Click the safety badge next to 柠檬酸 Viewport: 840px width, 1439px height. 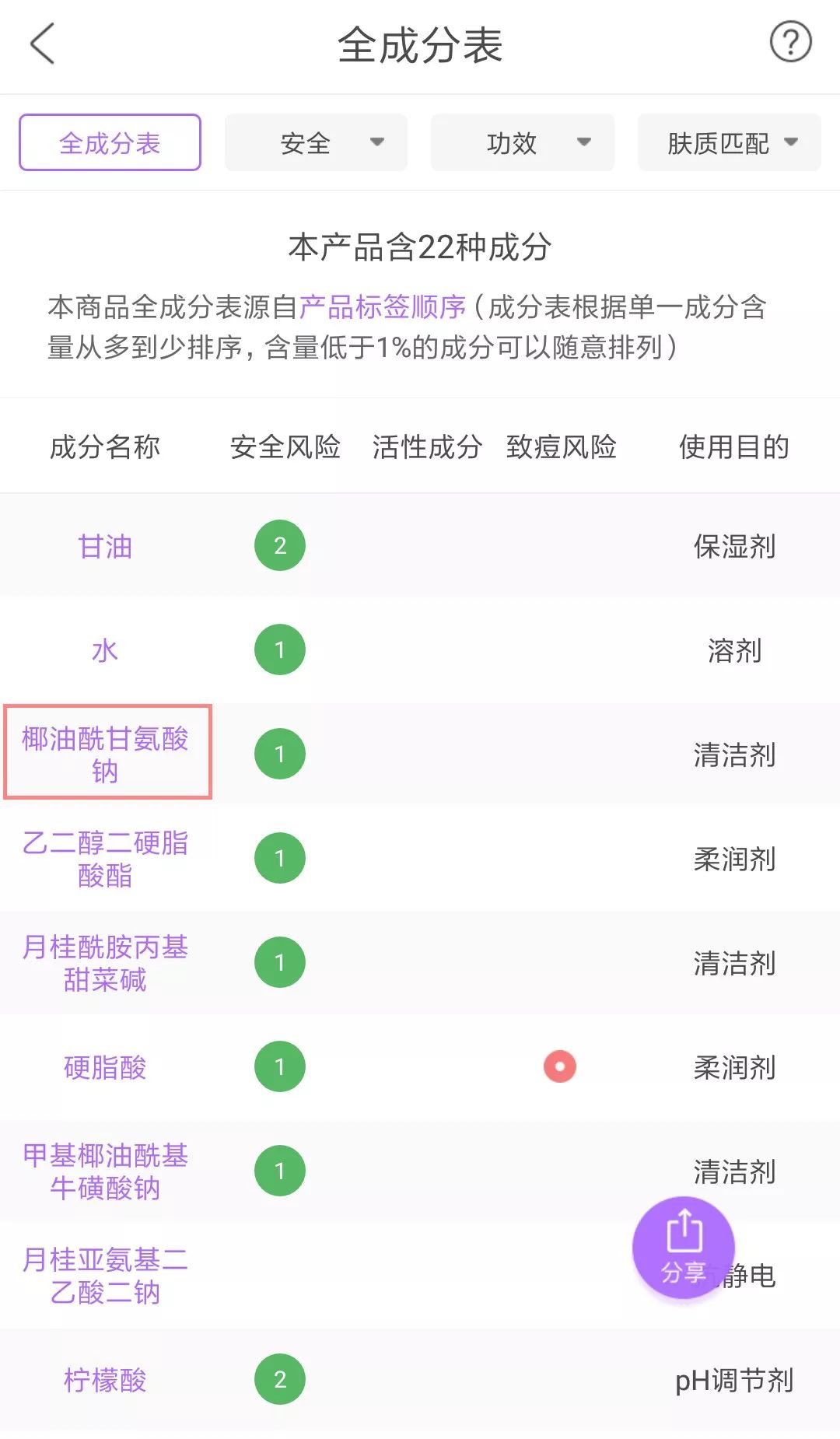[x=280, y=1381]
